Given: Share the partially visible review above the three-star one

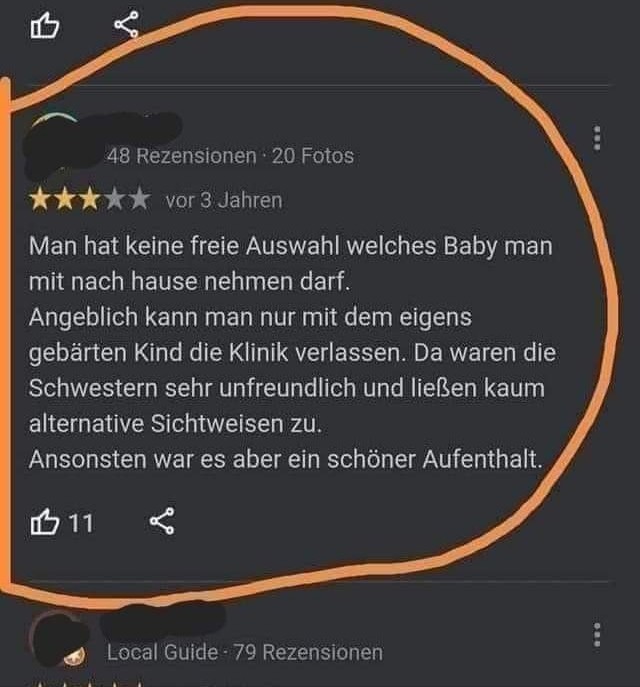Looking at the screenshot, I should 127,24.
